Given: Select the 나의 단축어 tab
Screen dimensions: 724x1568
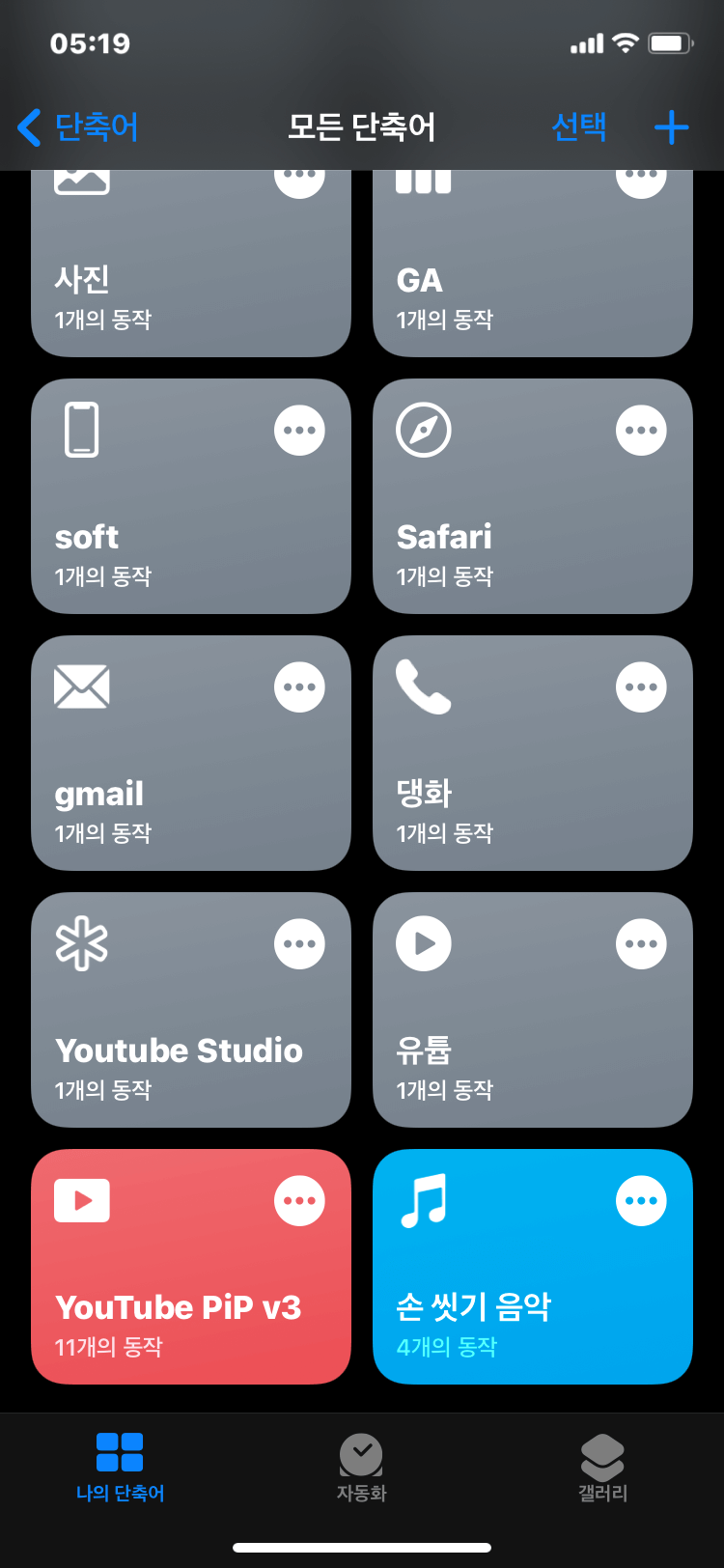Looking at the screenshot, I should coord(120,1468).
